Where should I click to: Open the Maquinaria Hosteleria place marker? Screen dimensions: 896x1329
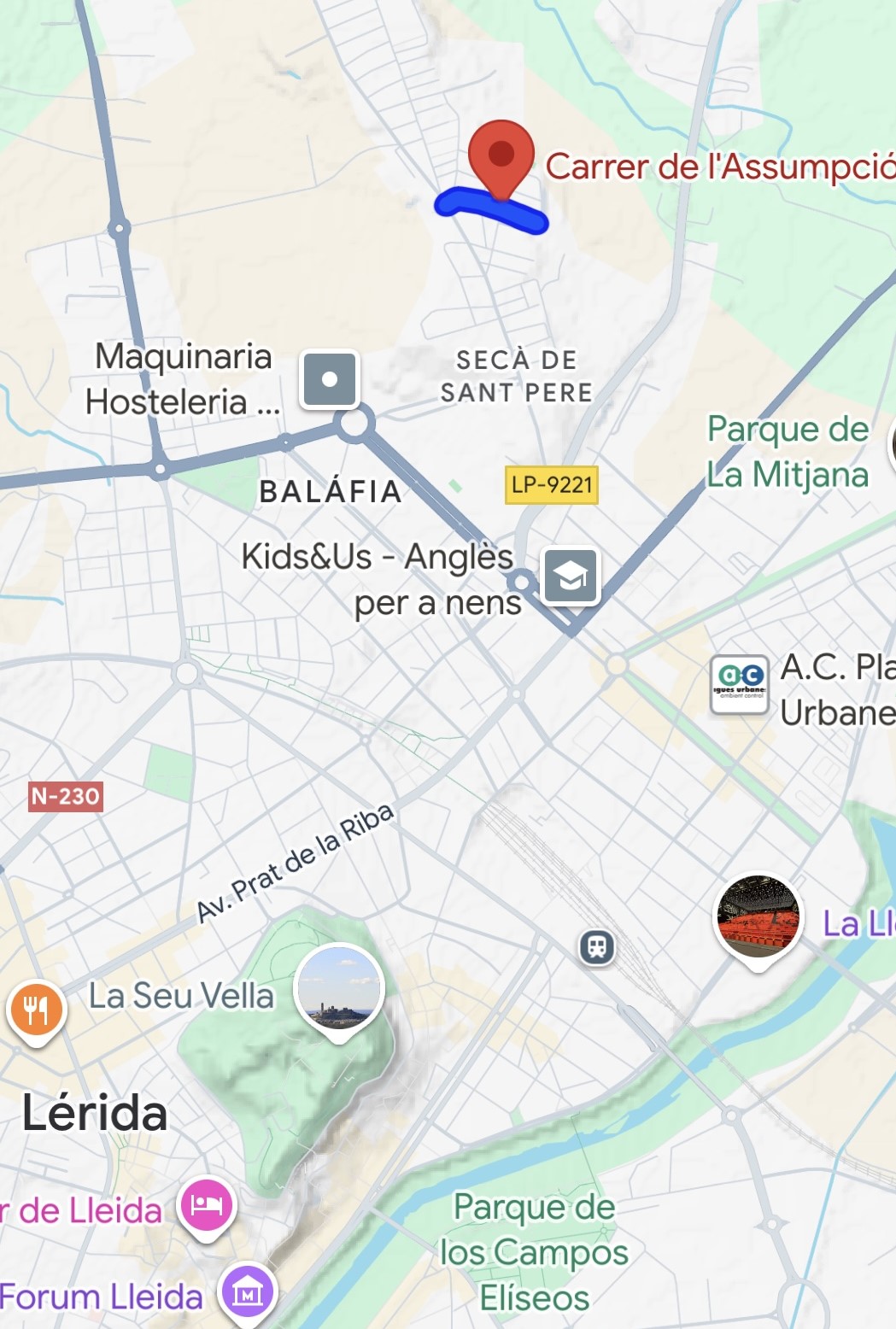pos(330,379)
